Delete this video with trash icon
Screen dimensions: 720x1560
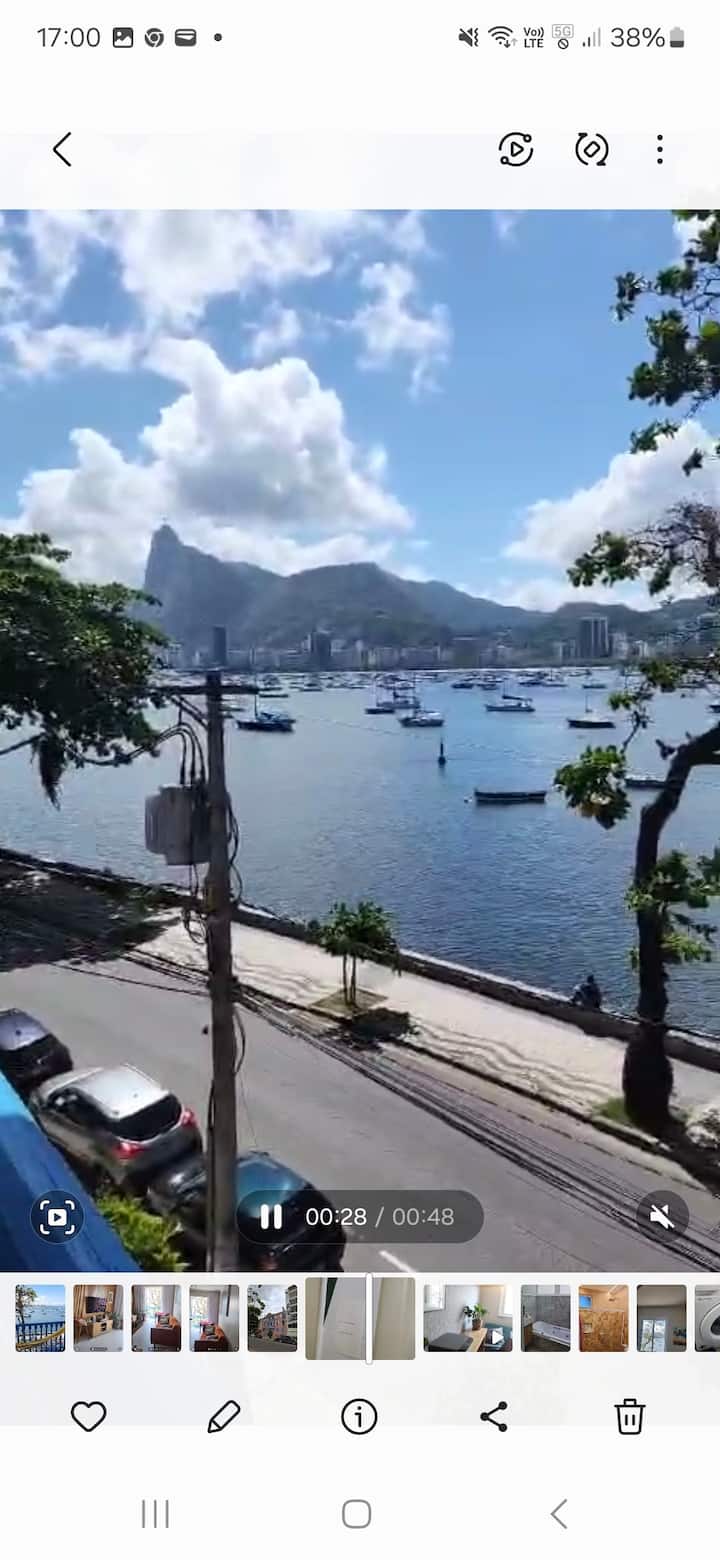point(629,1416)
